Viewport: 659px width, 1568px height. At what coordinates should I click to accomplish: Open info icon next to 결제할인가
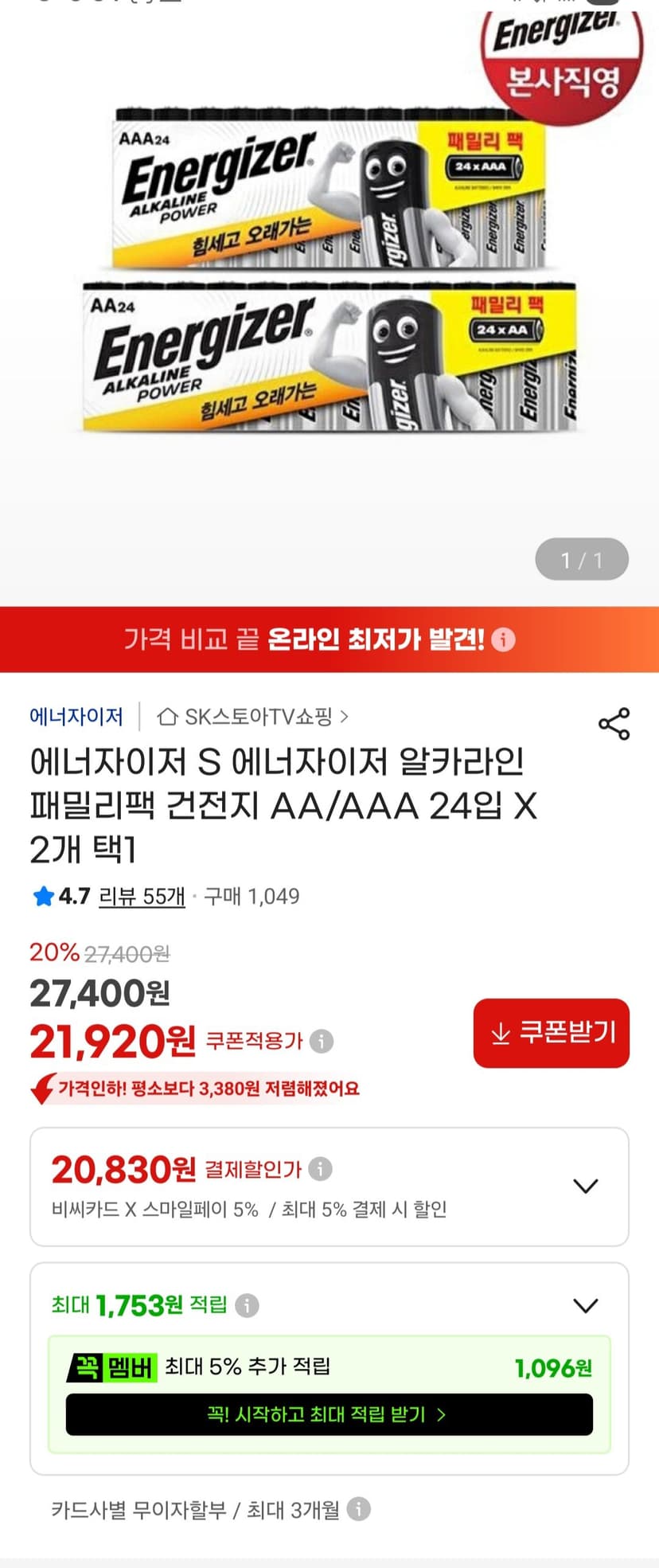(x=320, y=1169)
